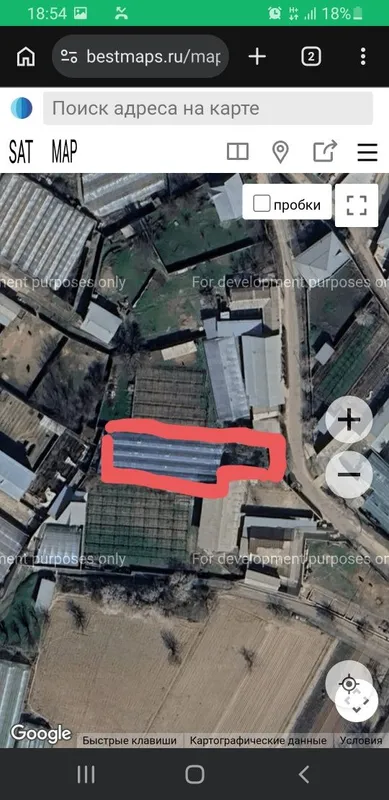Screen dimensions: 389x800
Task: Open the tab switcher showing 2 tabs
Action: tap(311, 57)
